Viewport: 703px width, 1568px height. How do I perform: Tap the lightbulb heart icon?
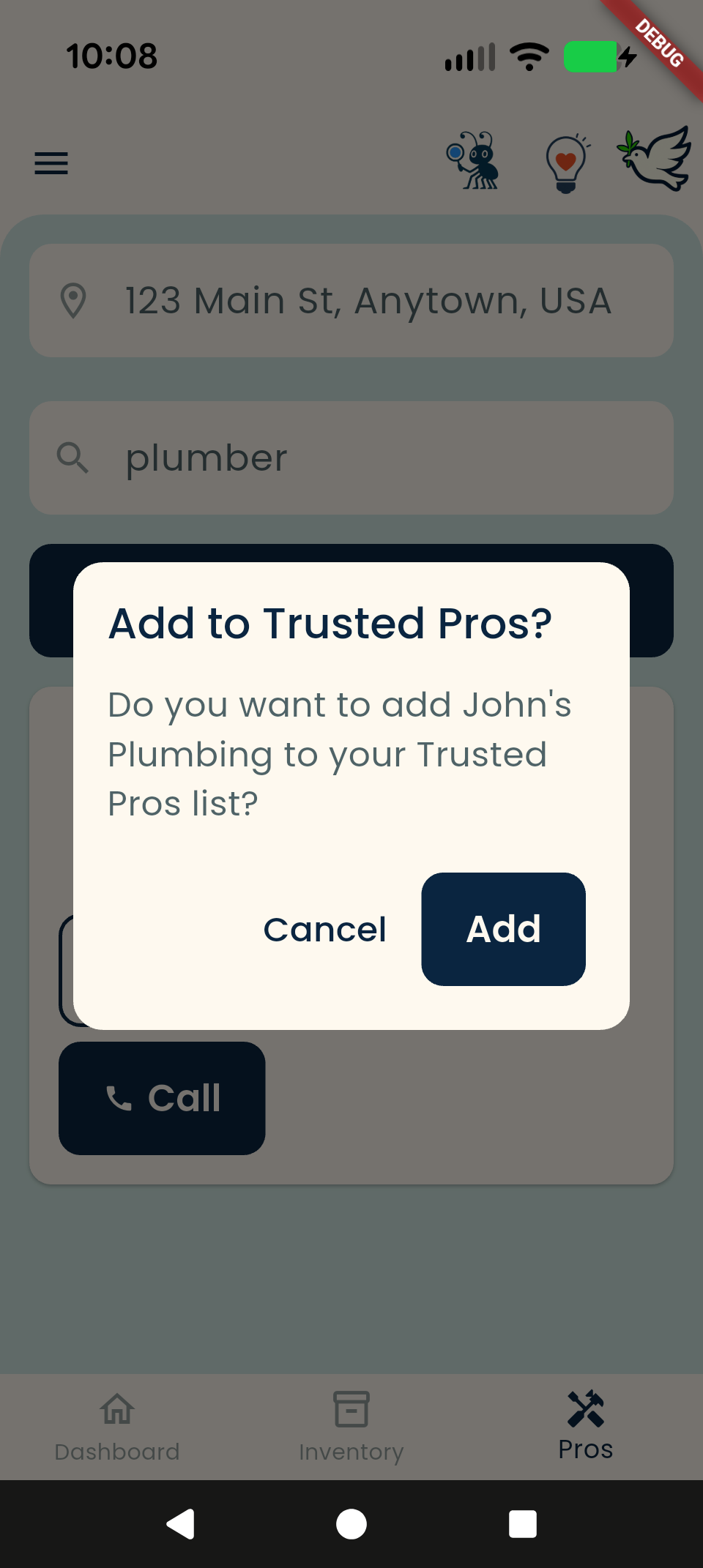(x=566, y=163)
